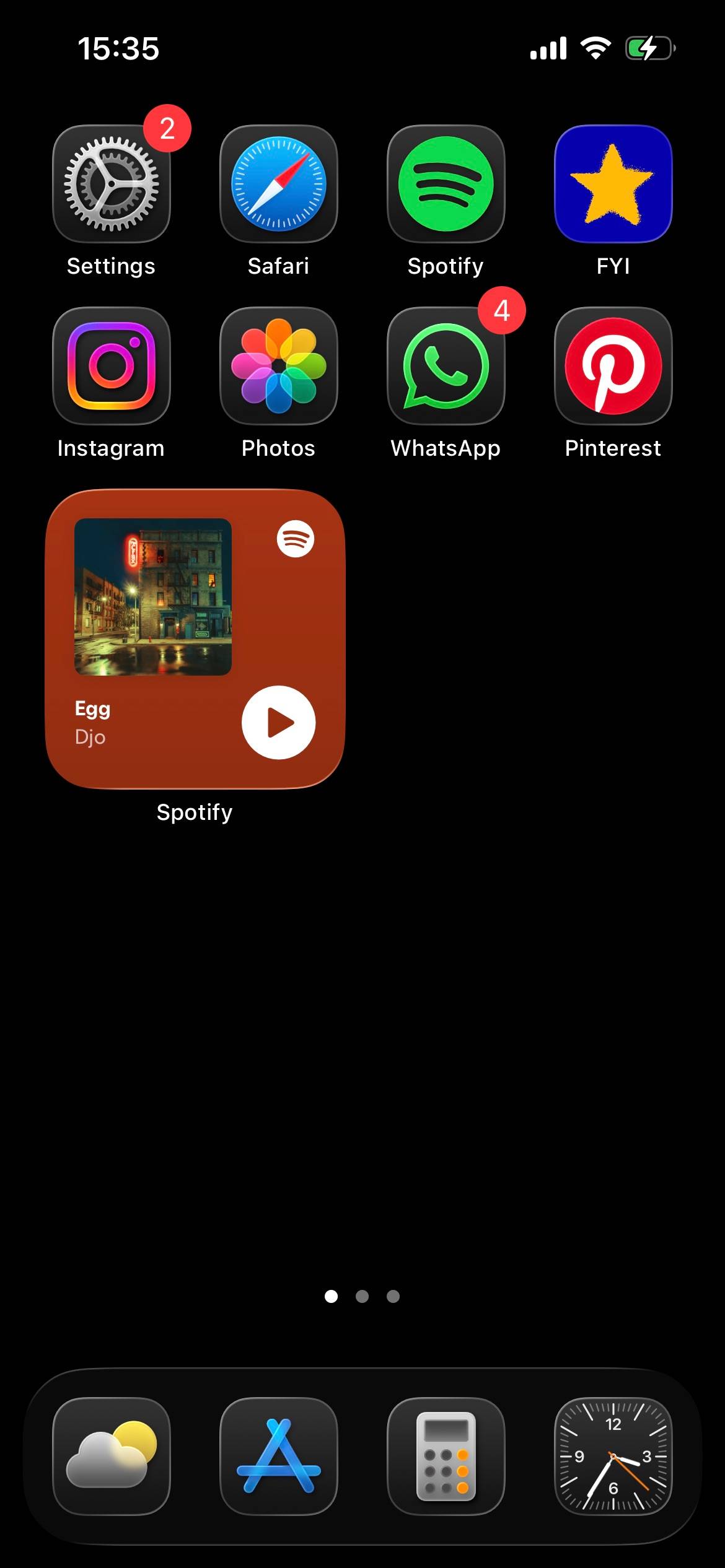Open the Weather app in the dock
The height and width of the screenshot is (1568, 725).
tap(112, 1457)
